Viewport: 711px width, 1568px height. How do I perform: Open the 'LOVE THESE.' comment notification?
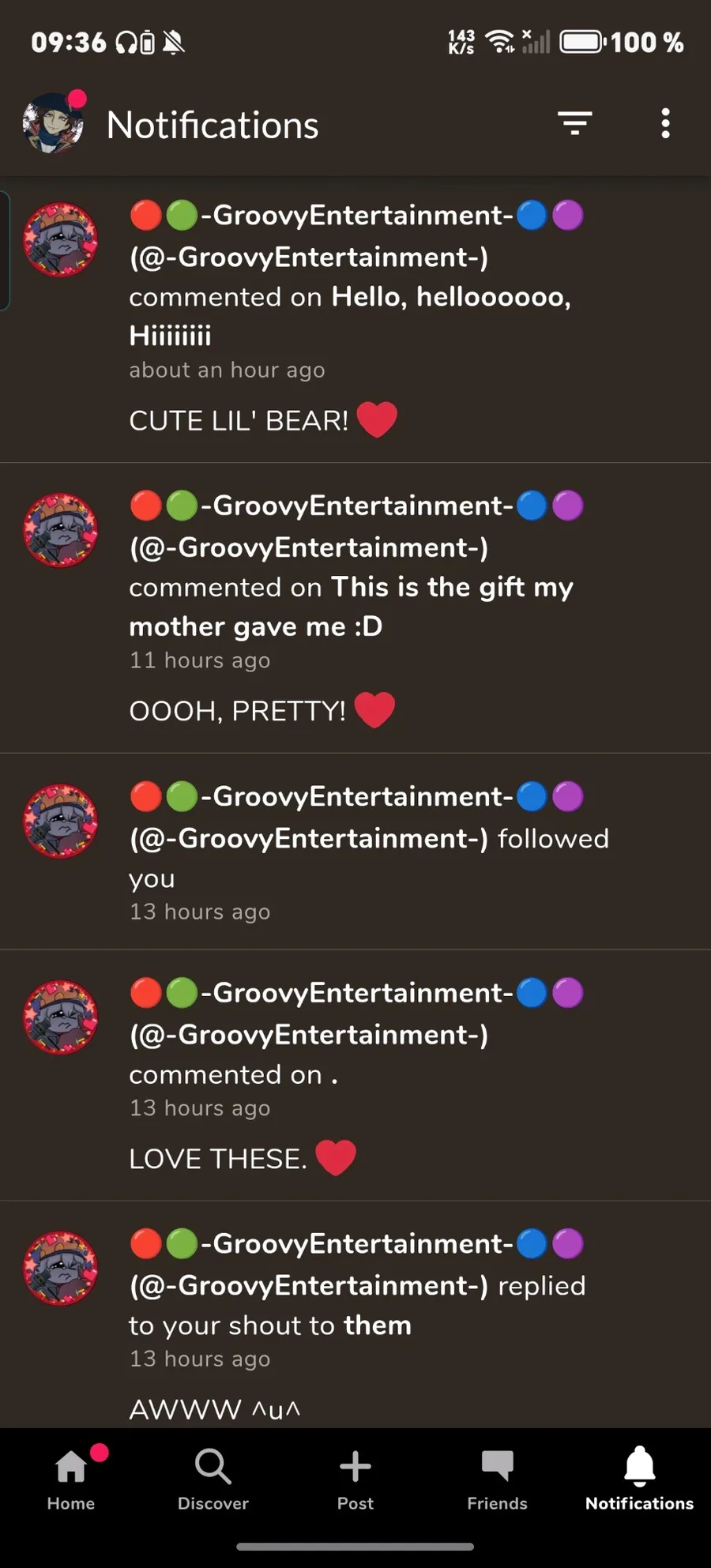355,1074
